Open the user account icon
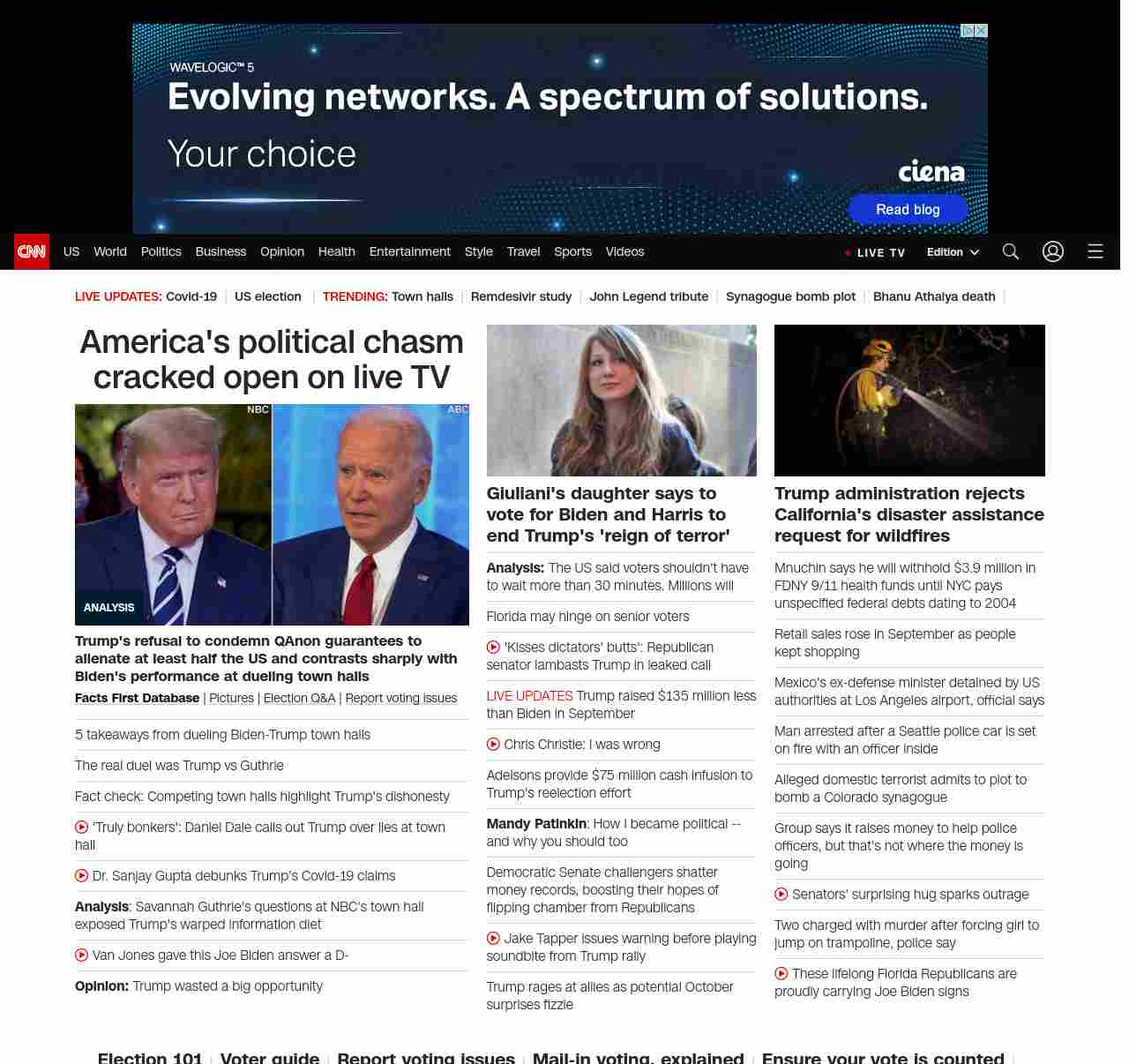 [1053, 251]
